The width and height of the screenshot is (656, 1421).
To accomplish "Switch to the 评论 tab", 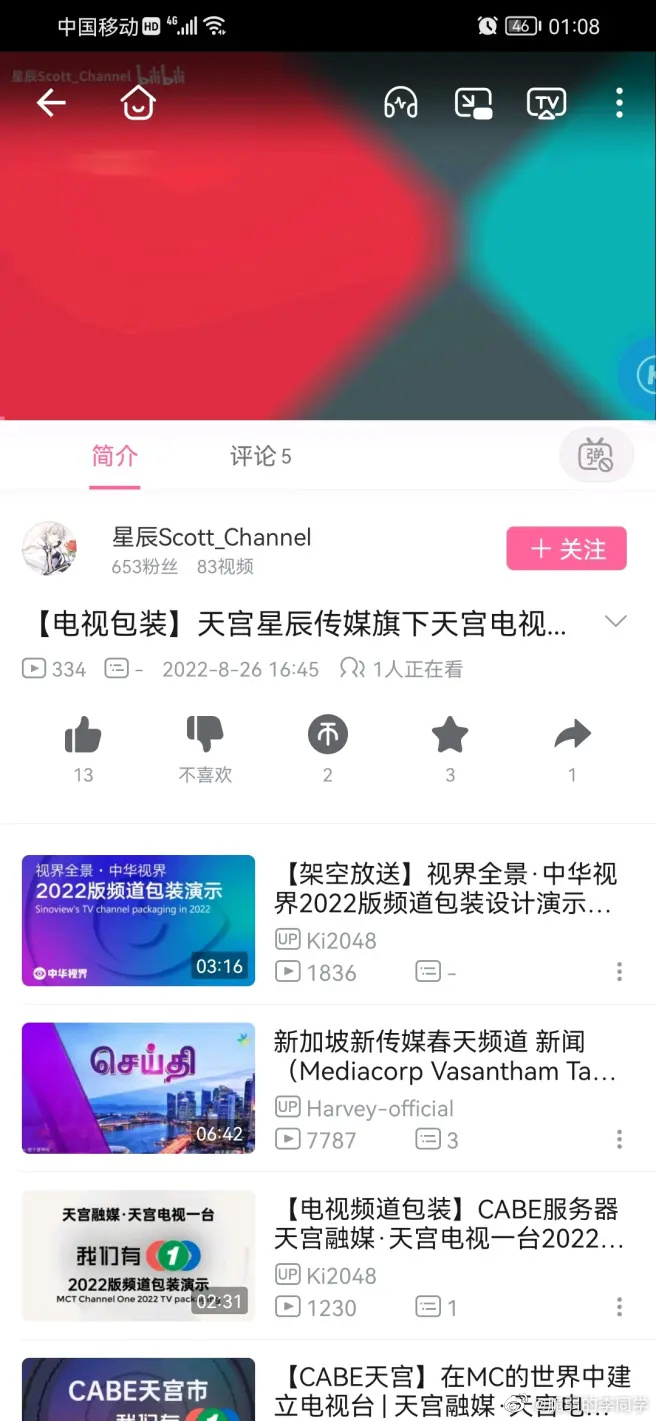I will point(260,457).
